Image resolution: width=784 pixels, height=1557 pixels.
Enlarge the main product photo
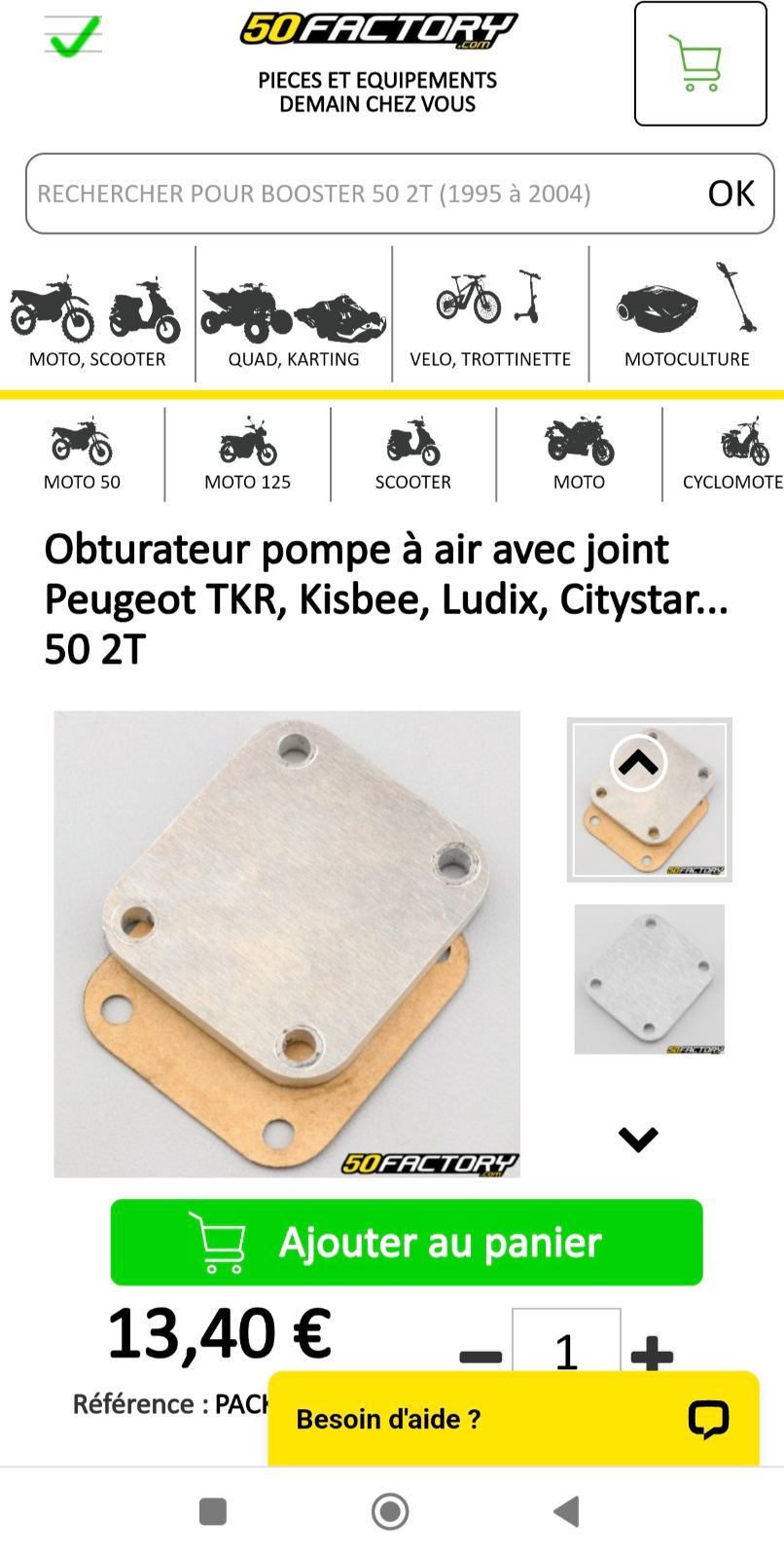point(287,944)
